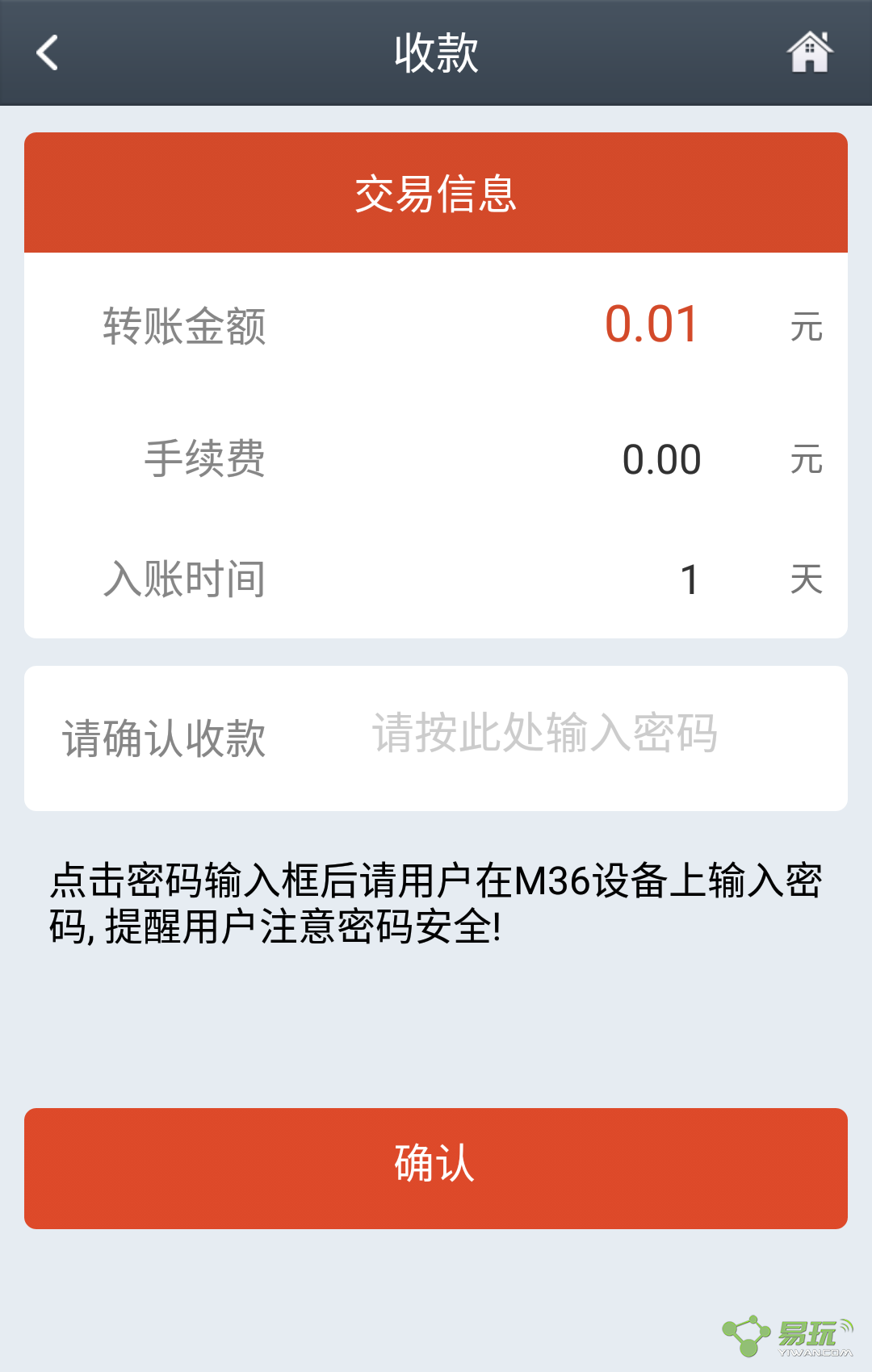Tap the 请确认收款 label
This screenshot has height=1372, width=872.
(x=163, y=734)
